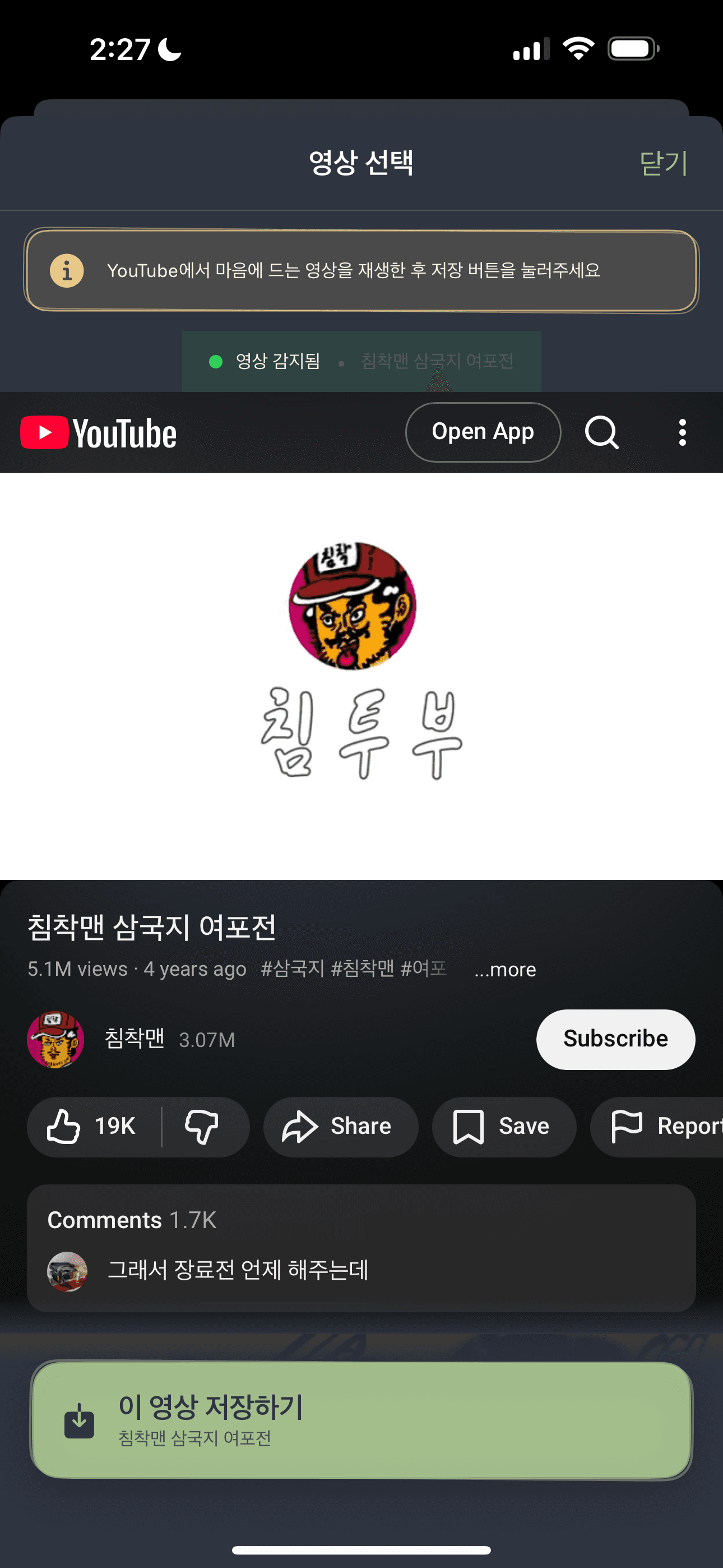The height and width of the screenshot is (1568, 723).
Task: Open the YouTube three-dot overflow menu
Action: click(683, 432)
